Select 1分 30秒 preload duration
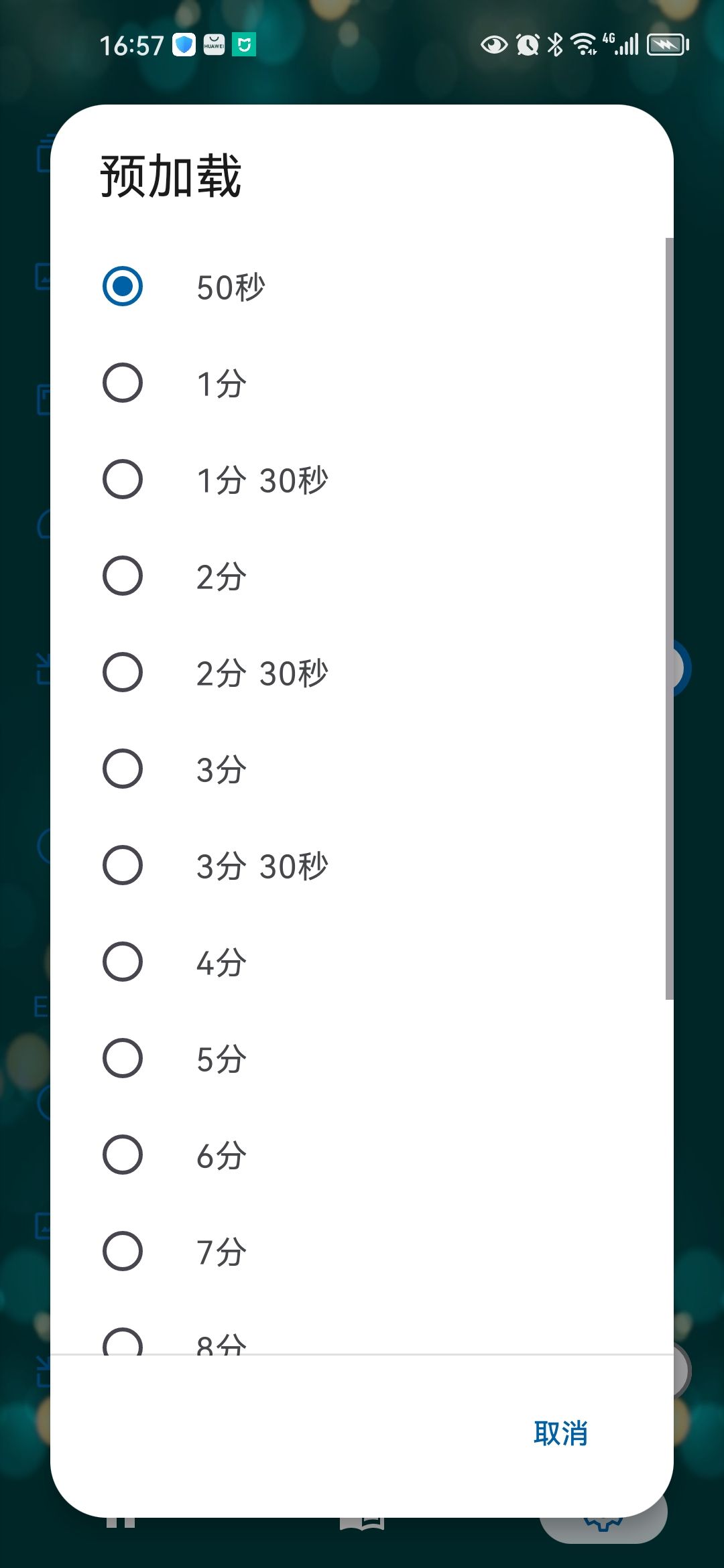This screenshot has width=724, height=1568. coord(362,480)
